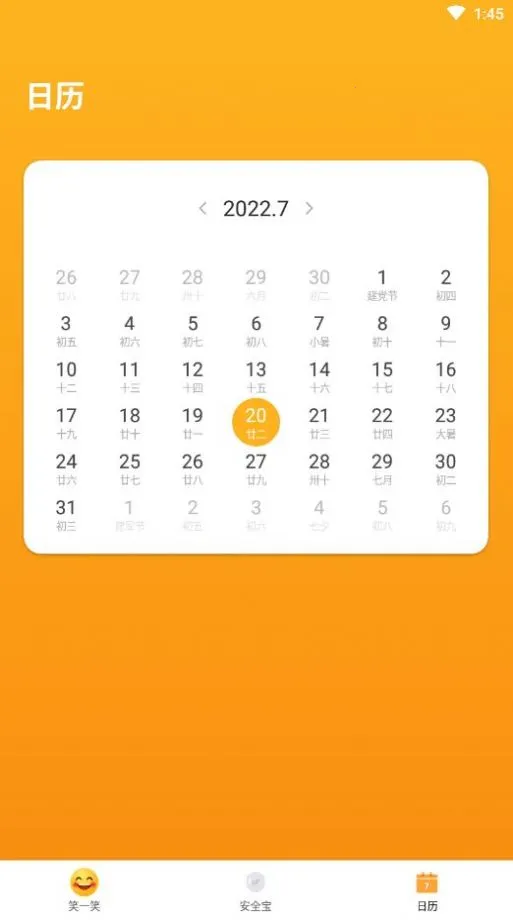The height and width of the screenshot is (920, 513).
Task: Select the 日历 tab
Action: (427, 889)
